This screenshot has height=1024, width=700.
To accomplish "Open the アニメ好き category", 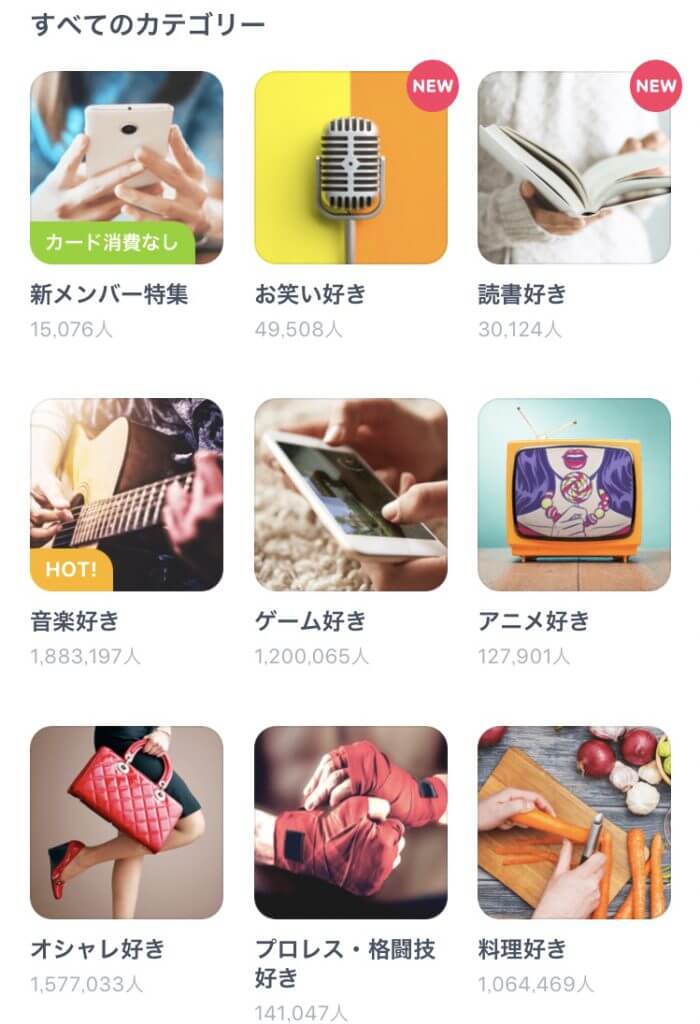I will click(x=574, y=495).
